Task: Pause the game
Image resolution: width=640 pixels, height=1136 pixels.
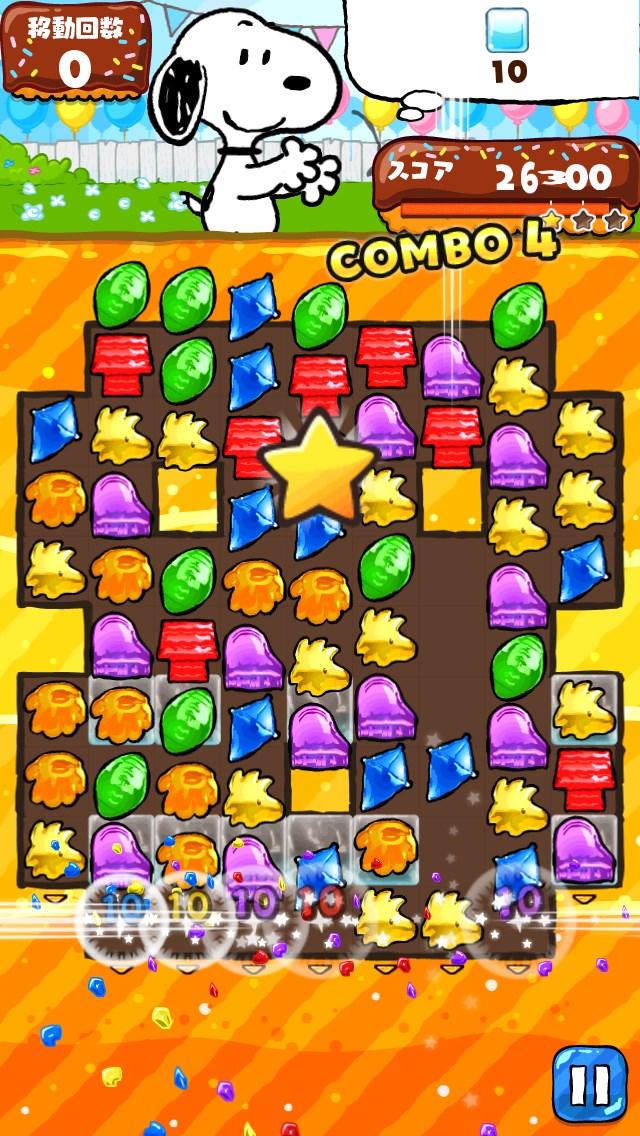Action: click(589, 1084)
